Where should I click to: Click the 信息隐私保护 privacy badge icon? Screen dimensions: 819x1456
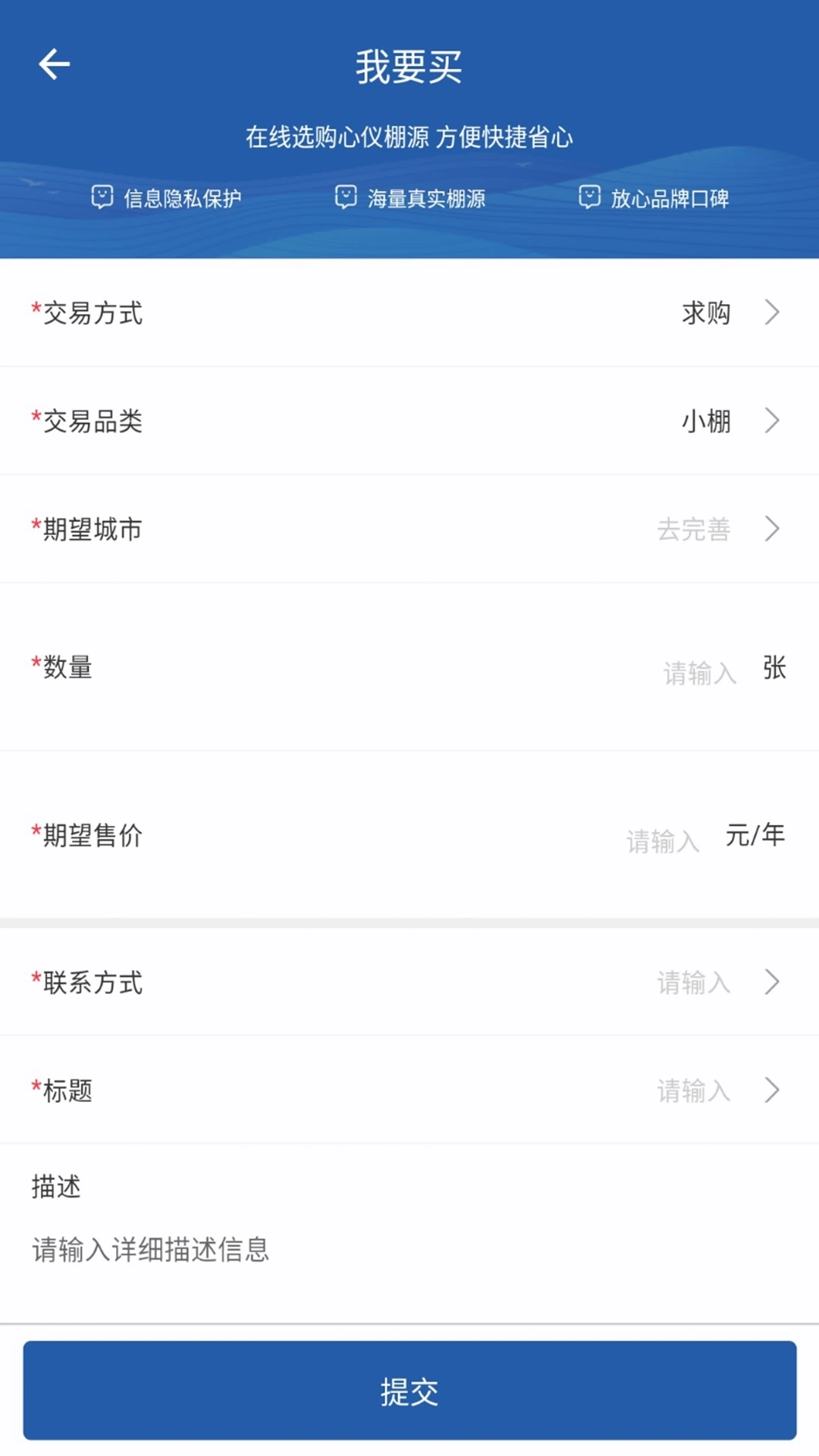tap(104, 198)
